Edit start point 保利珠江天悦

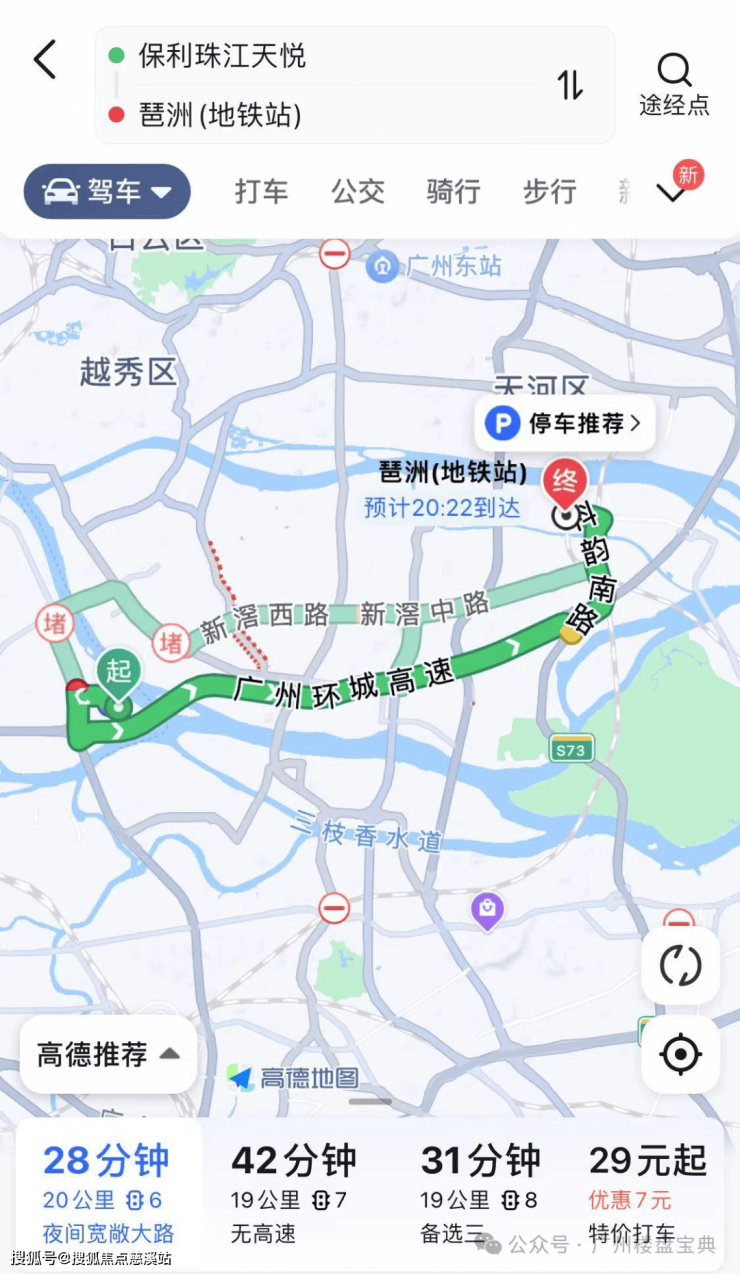222,56
